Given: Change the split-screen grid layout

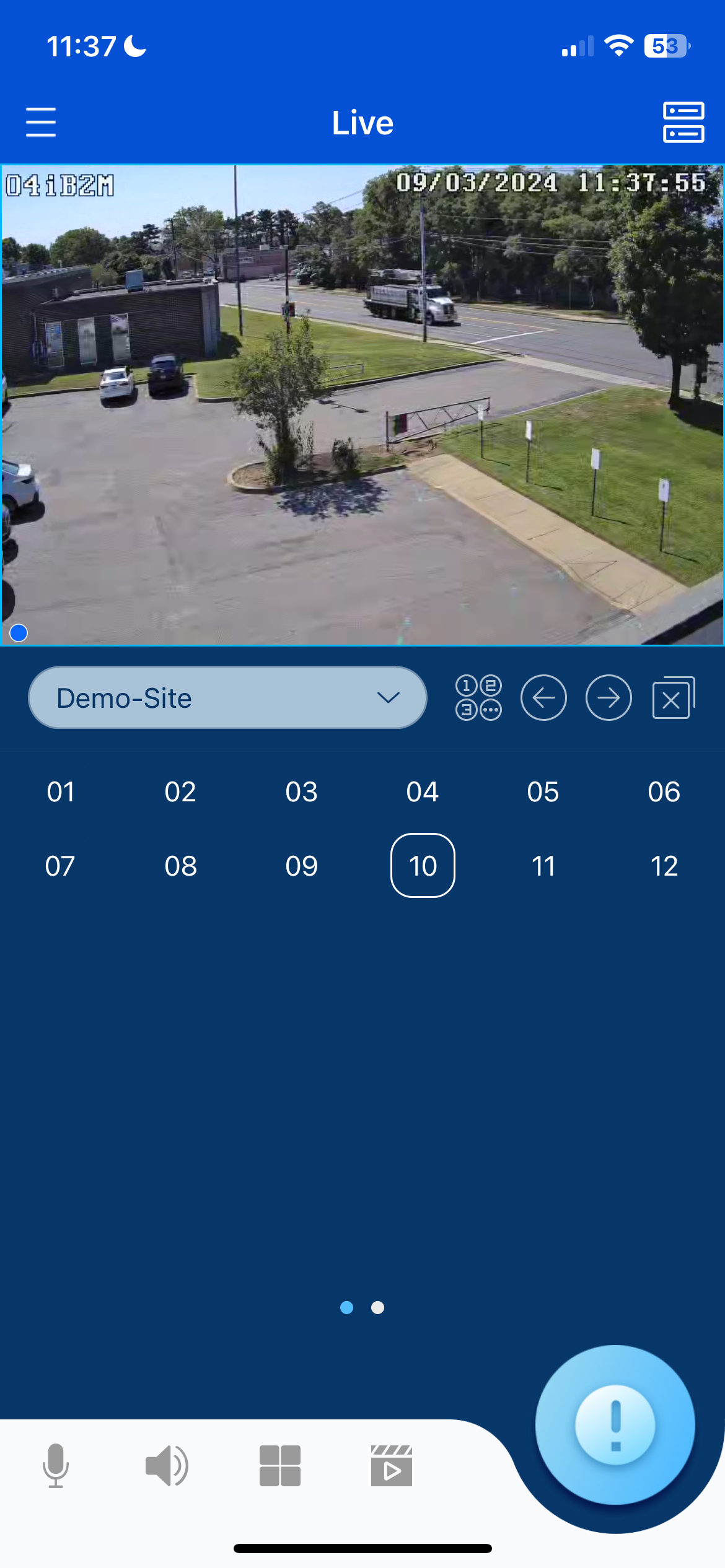Looking at the screenshot, I should point(280,1466).
